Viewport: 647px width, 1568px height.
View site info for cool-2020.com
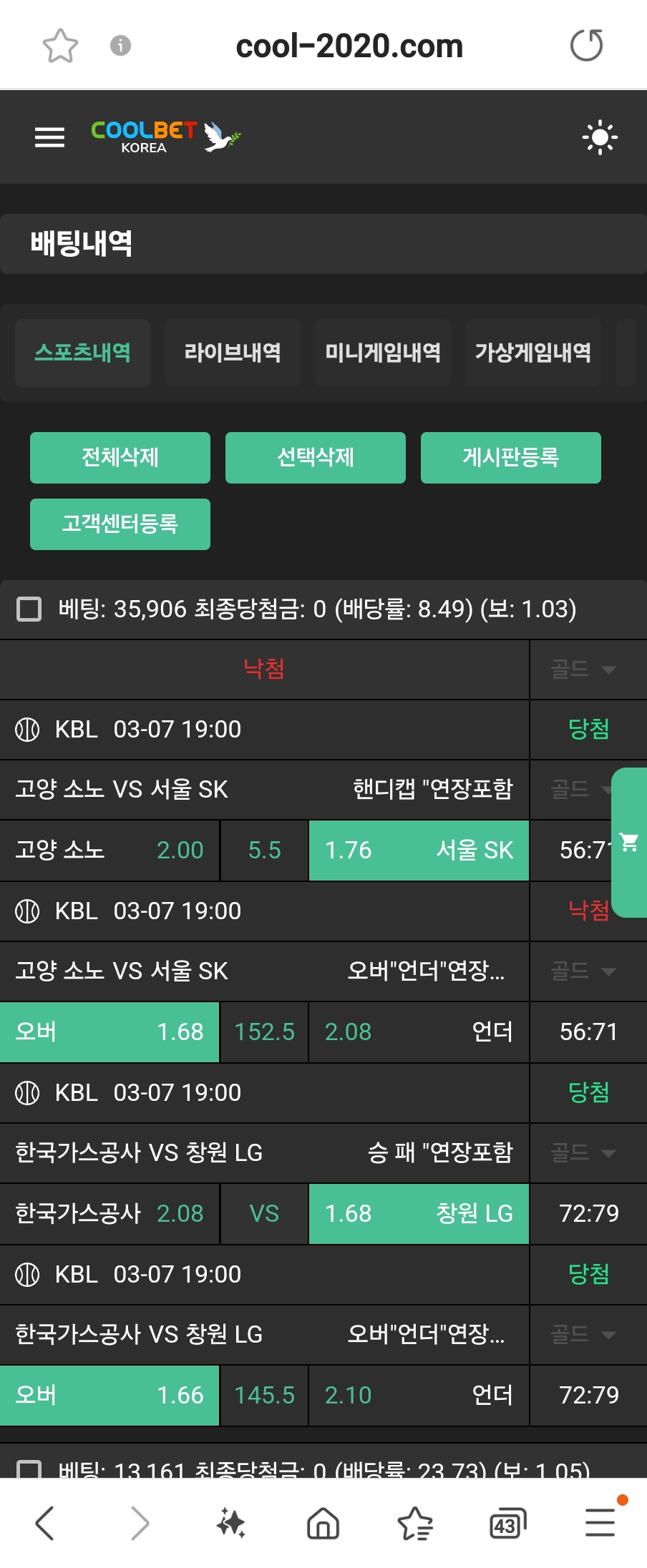pos(120,46)
